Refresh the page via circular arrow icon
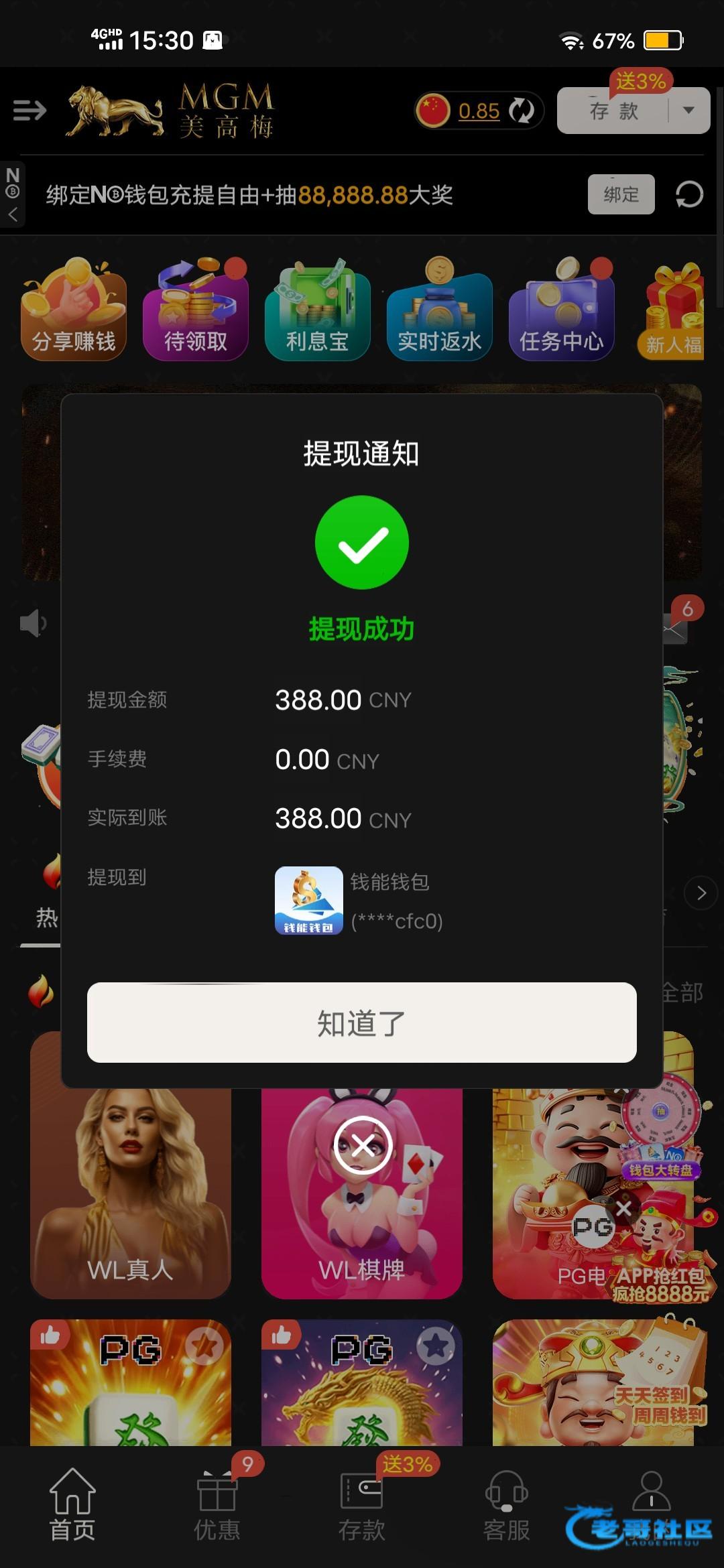 (x=688, y=194)
